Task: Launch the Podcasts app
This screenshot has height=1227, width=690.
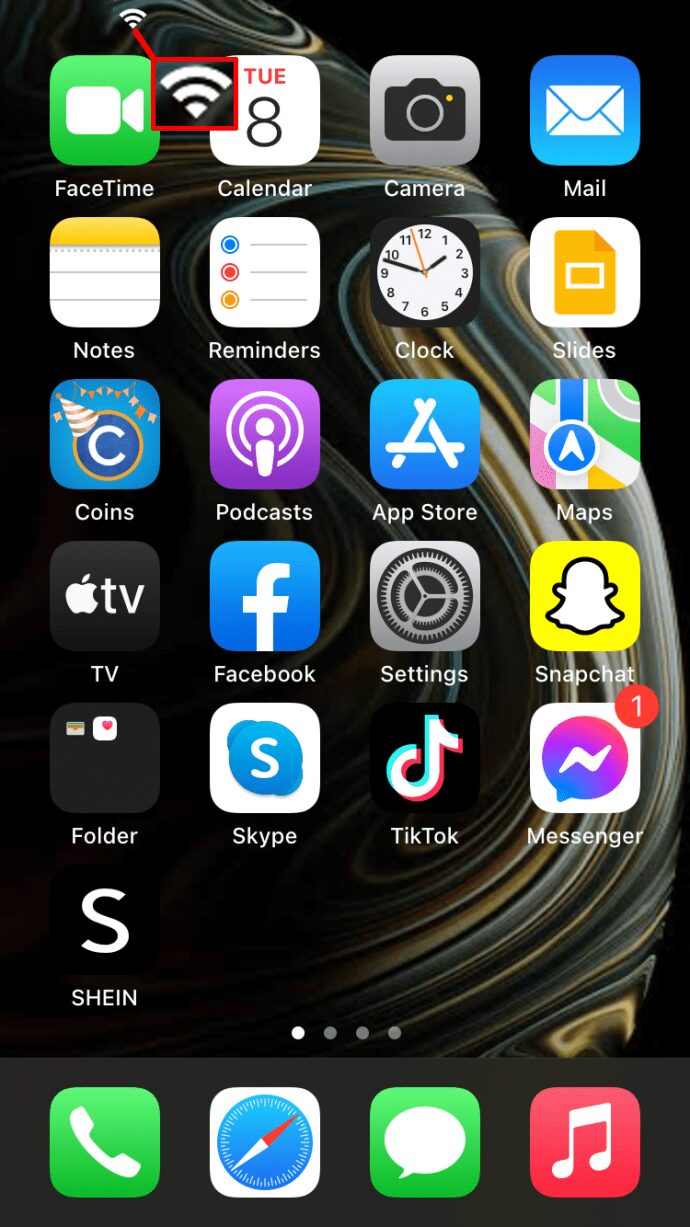Action: coord(264,435)
